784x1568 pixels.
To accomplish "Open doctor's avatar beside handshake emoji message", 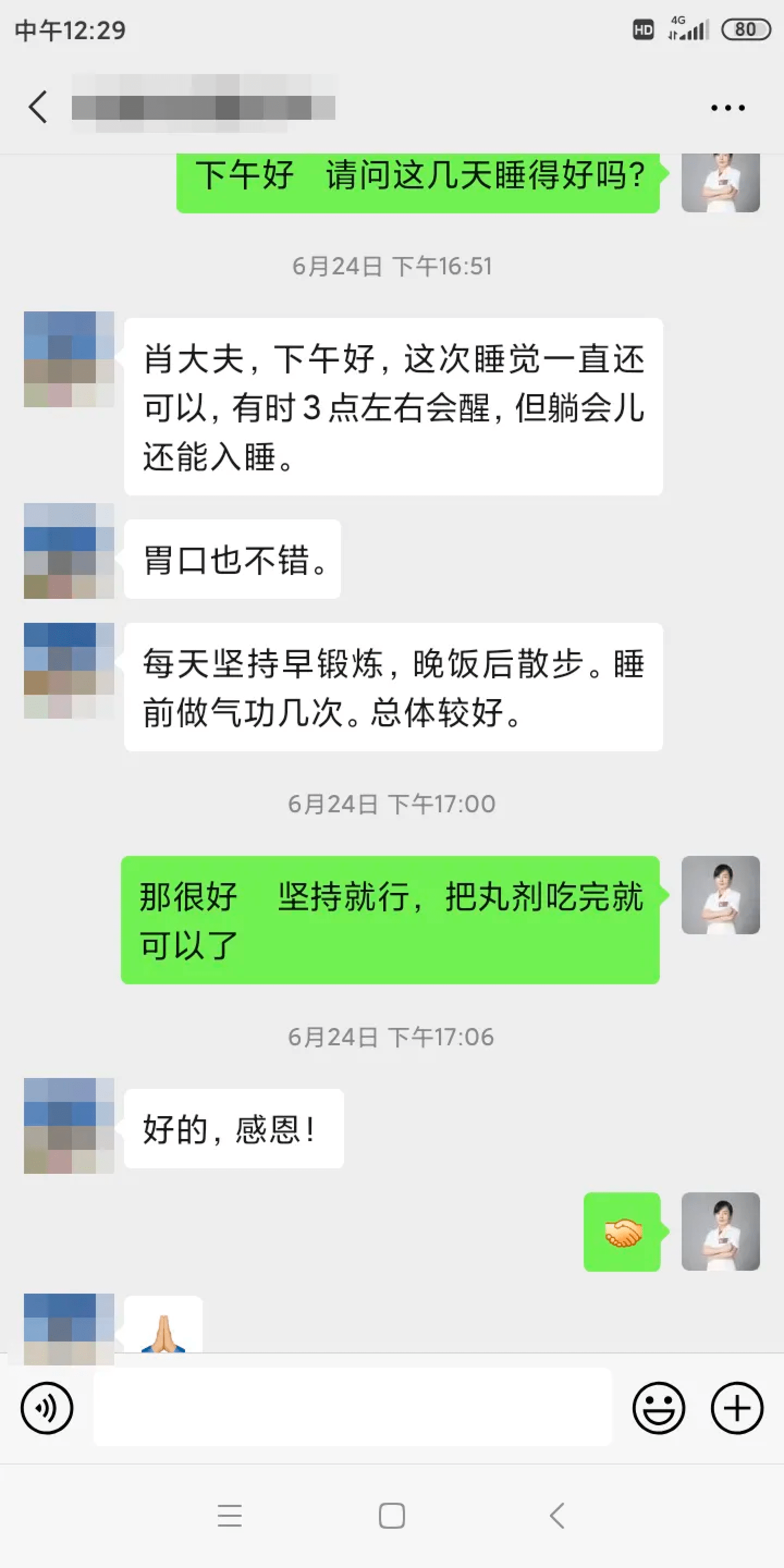I will tap(720, 1232).
